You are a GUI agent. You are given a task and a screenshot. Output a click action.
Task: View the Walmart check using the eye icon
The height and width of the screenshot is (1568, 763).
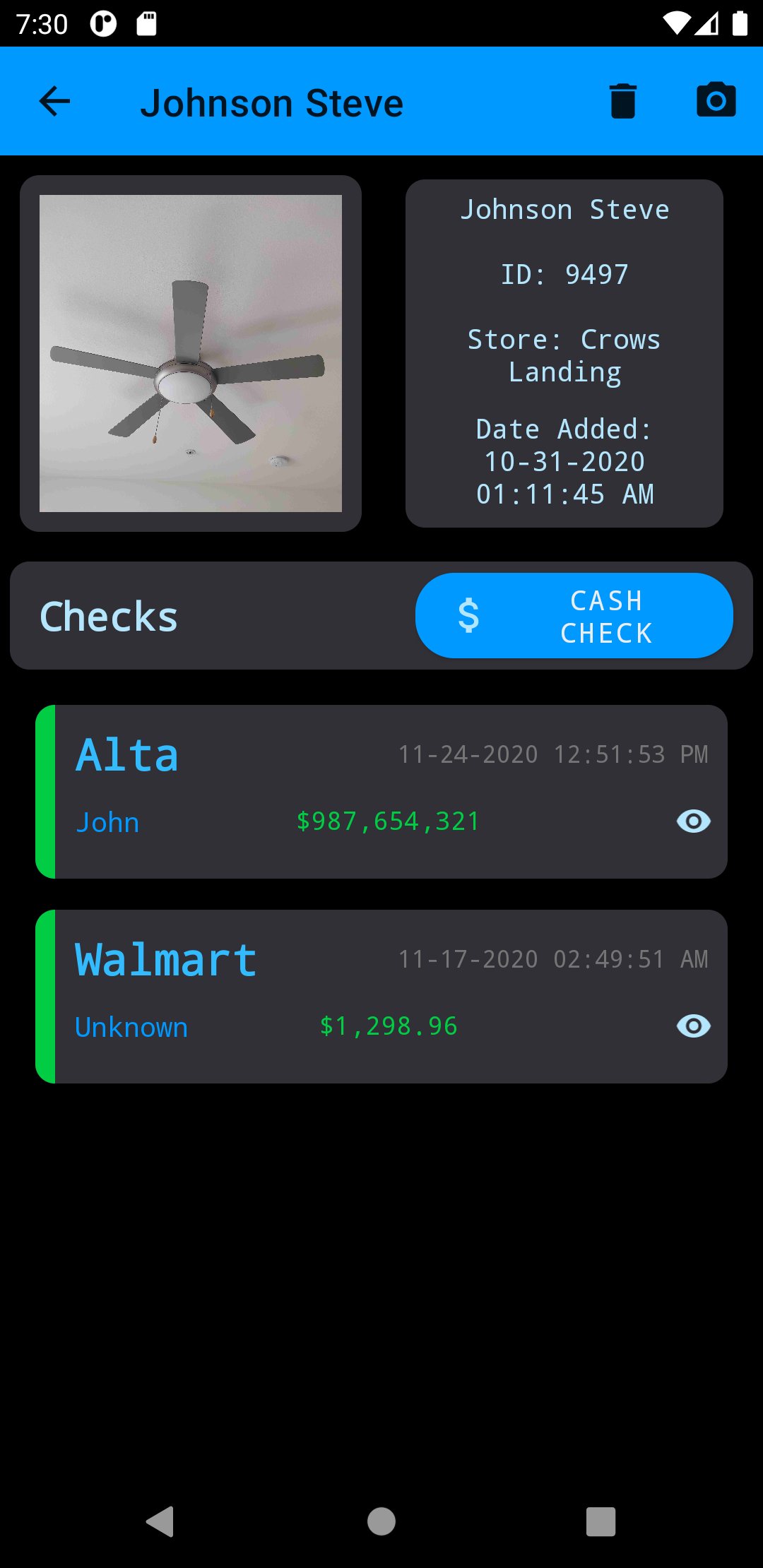(694, 1026)
